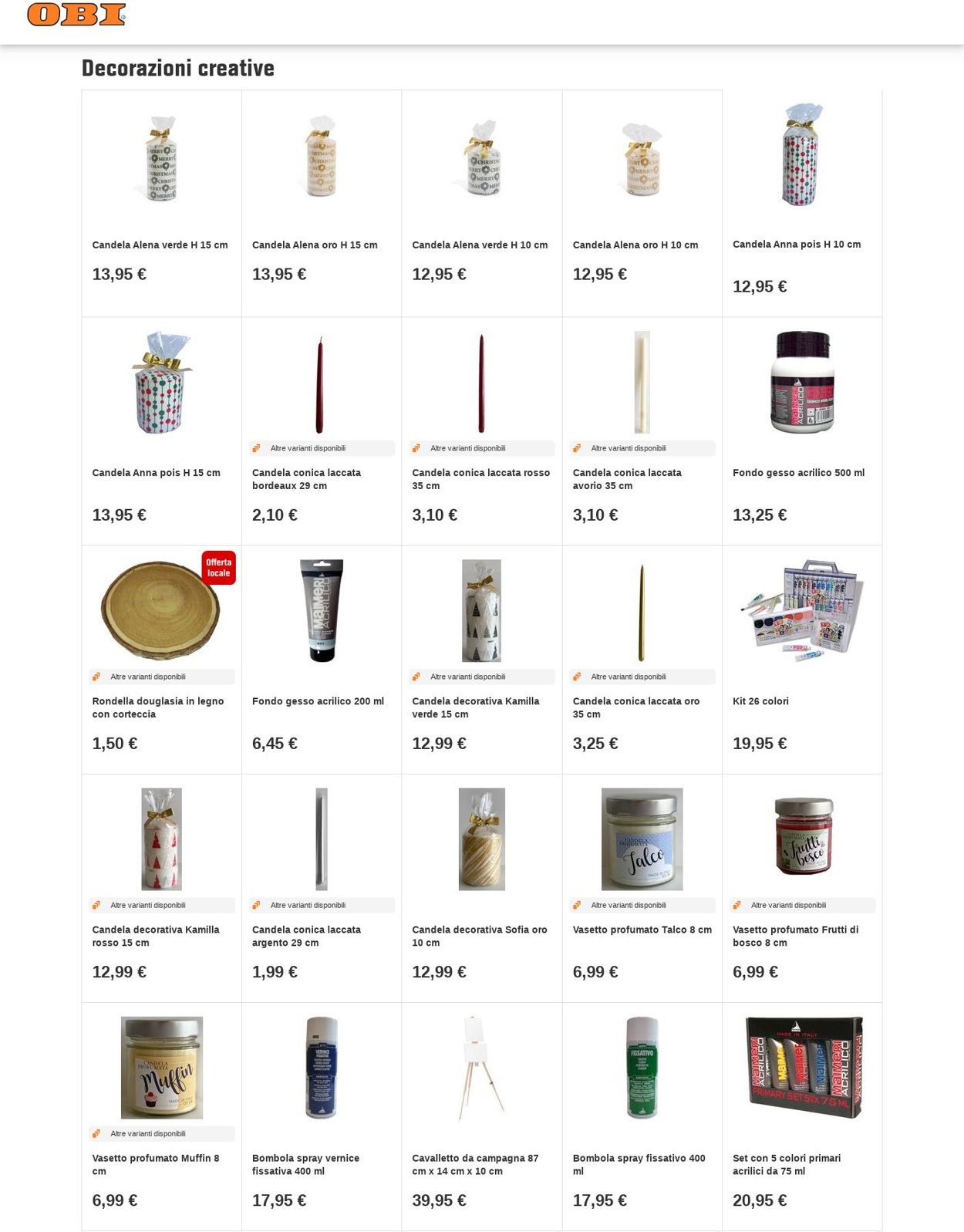This screenshot has width=964, height=1232.
Task: Open Candela Alena oro H 15 cm
Action: (x=315, y=245)
